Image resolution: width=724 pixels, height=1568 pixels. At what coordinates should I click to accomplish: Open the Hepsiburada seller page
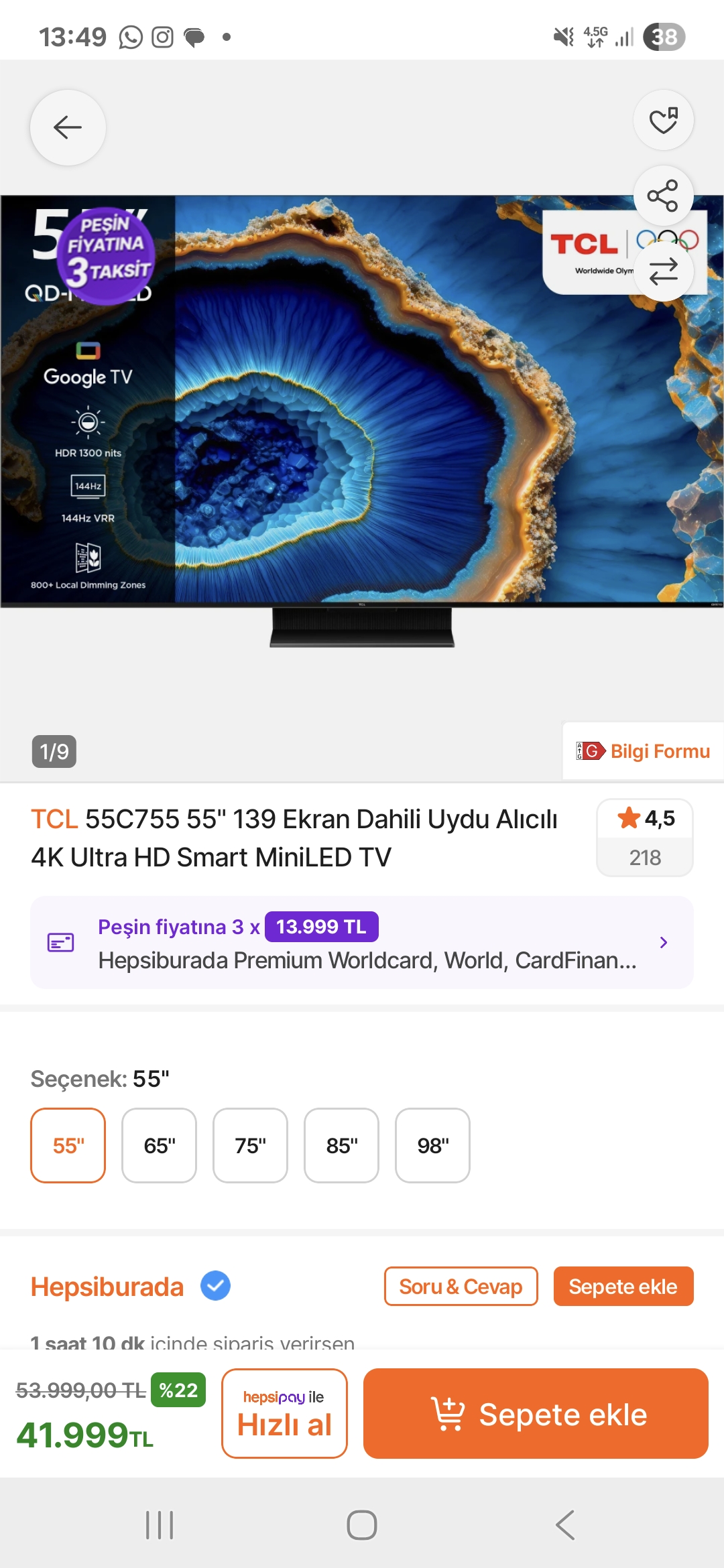tap(107, 1287)
